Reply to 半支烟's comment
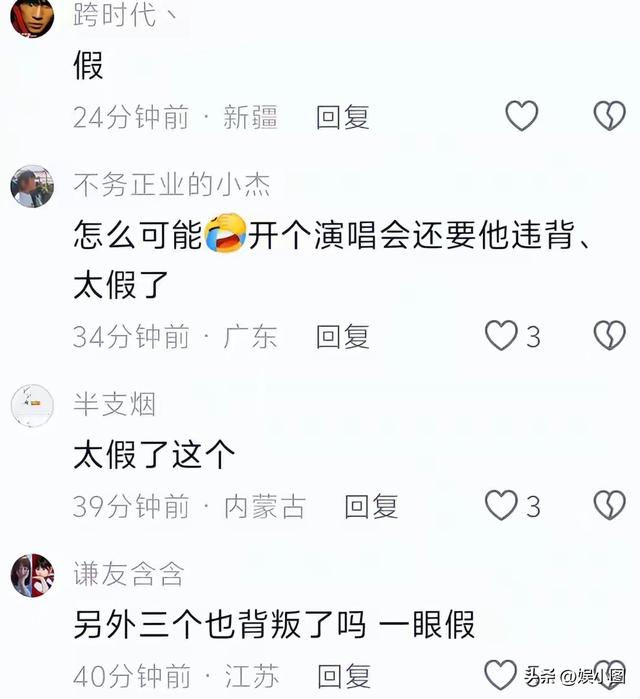The height and width of the screenshot is (699, 640). (x=371, y=507)
